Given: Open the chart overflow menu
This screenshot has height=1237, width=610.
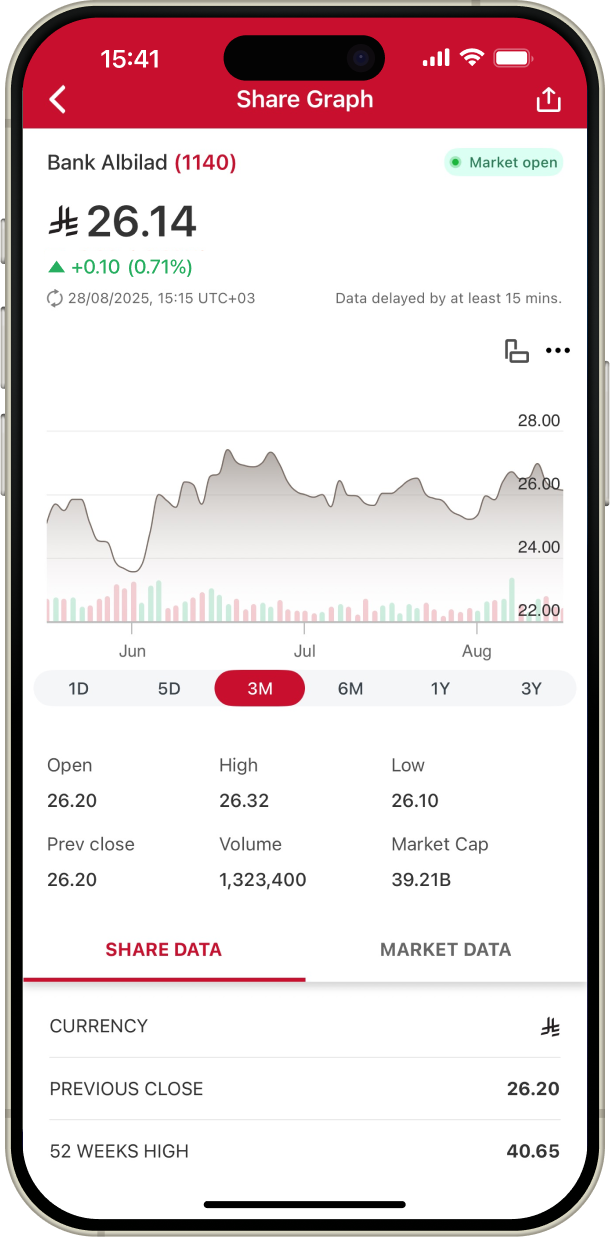Looking at the screenshot, I should (x=557, y=351).
